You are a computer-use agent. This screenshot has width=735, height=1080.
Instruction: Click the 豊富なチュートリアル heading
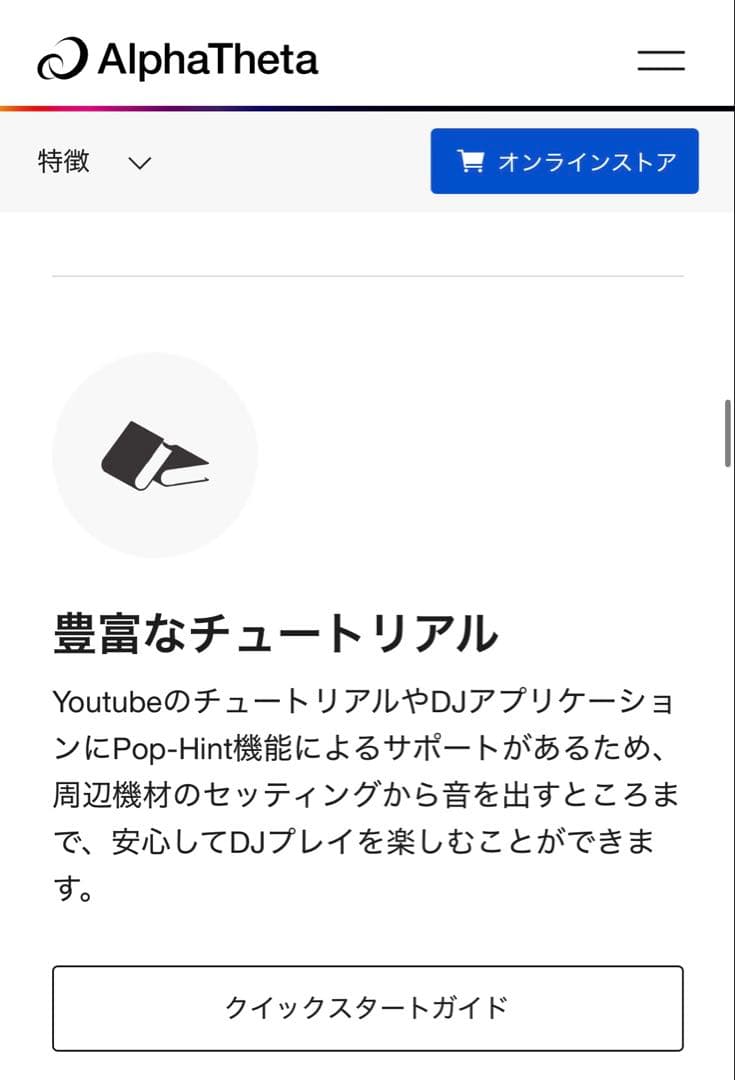point(275,633)
